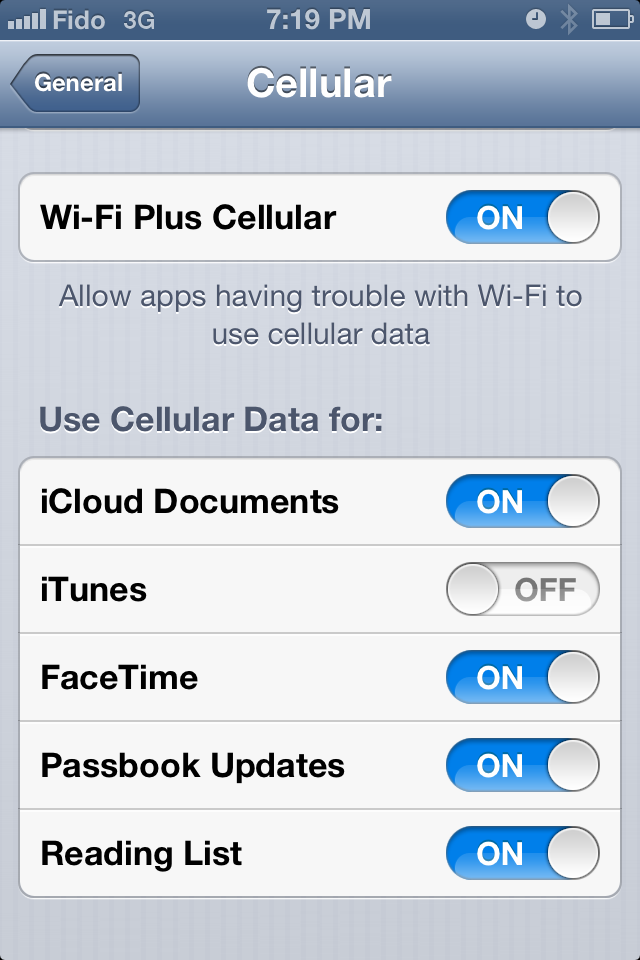This screenshot has width=640, height=960.
Task: Disable cellular data for iCloud Documents
Action: click(x=522, y=502)
